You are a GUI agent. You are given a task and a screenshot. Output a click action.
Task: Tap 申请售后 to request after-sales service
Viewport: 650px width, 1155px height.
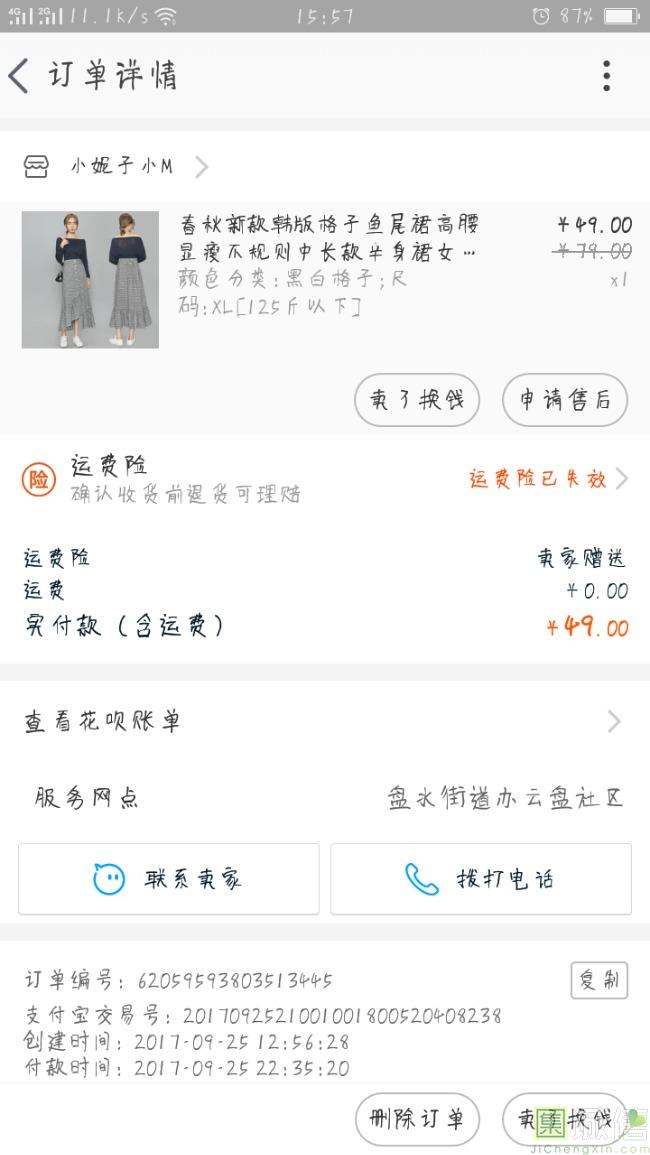[564, 400]
